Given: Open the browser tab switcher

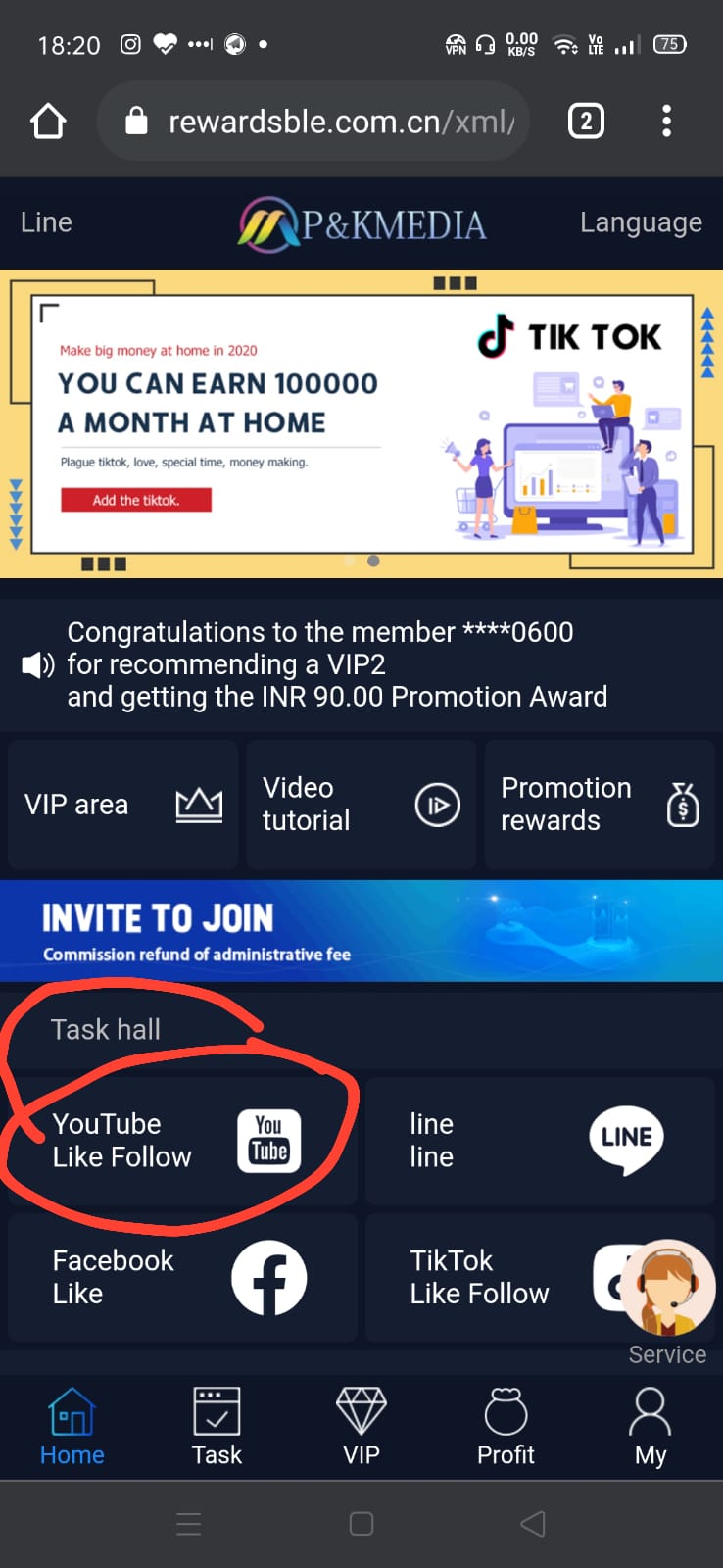Looking at the screenshot, I should 586,122.
